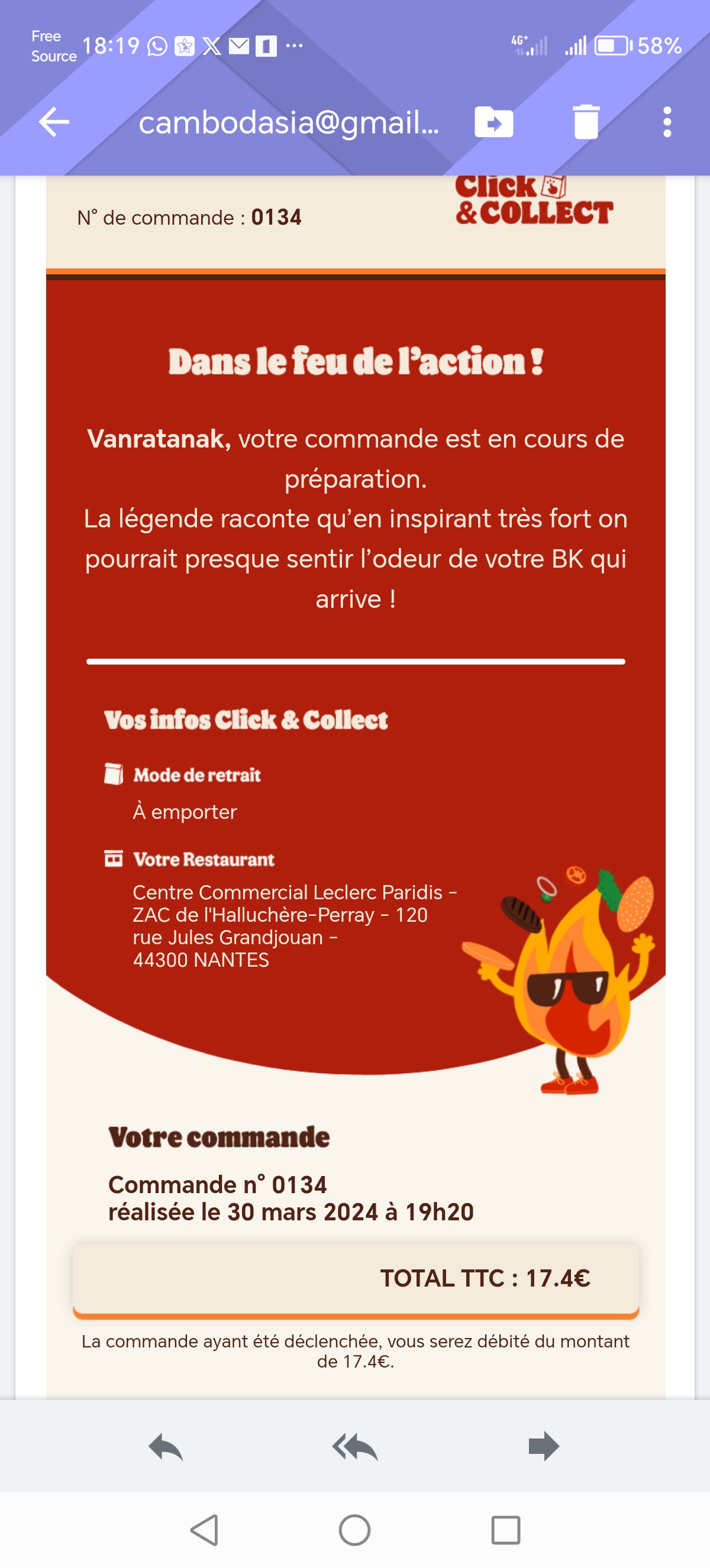Open the three-dot overflow menu
This screenshot has height=1568, width=710.
667,122
